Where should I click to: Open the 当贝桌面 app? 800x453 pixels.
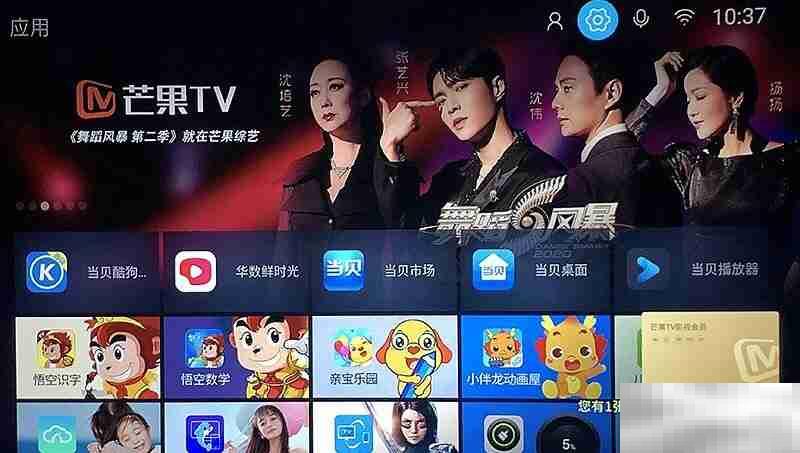(534, 270)
